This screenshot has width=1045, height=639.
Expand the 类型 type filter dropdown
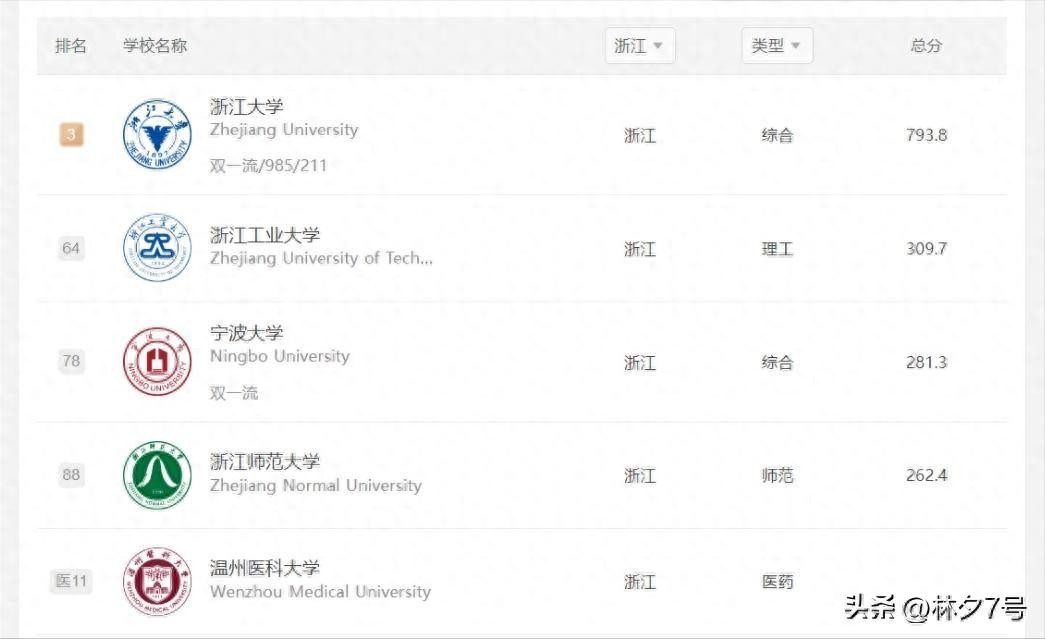[x=776, y=46]
